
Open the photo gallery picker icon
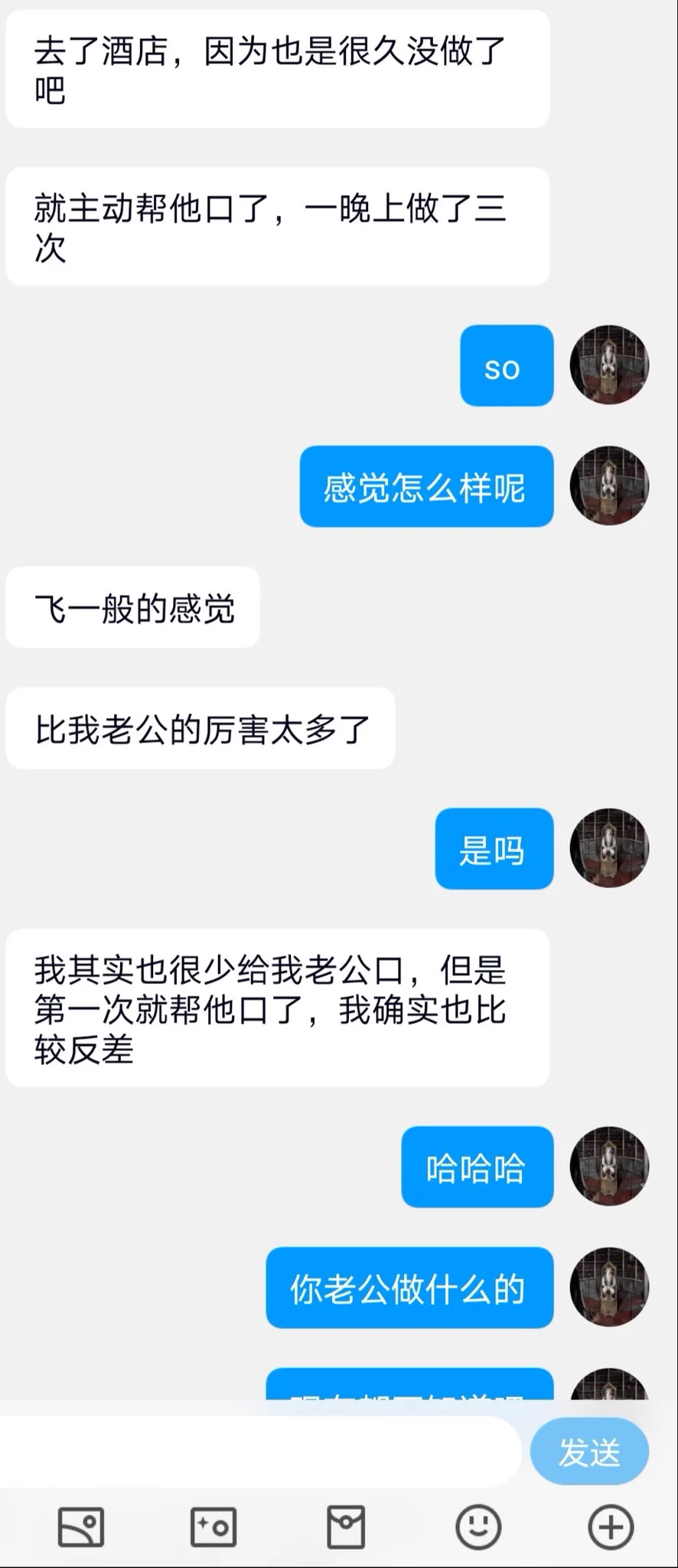pos(81,1527)
